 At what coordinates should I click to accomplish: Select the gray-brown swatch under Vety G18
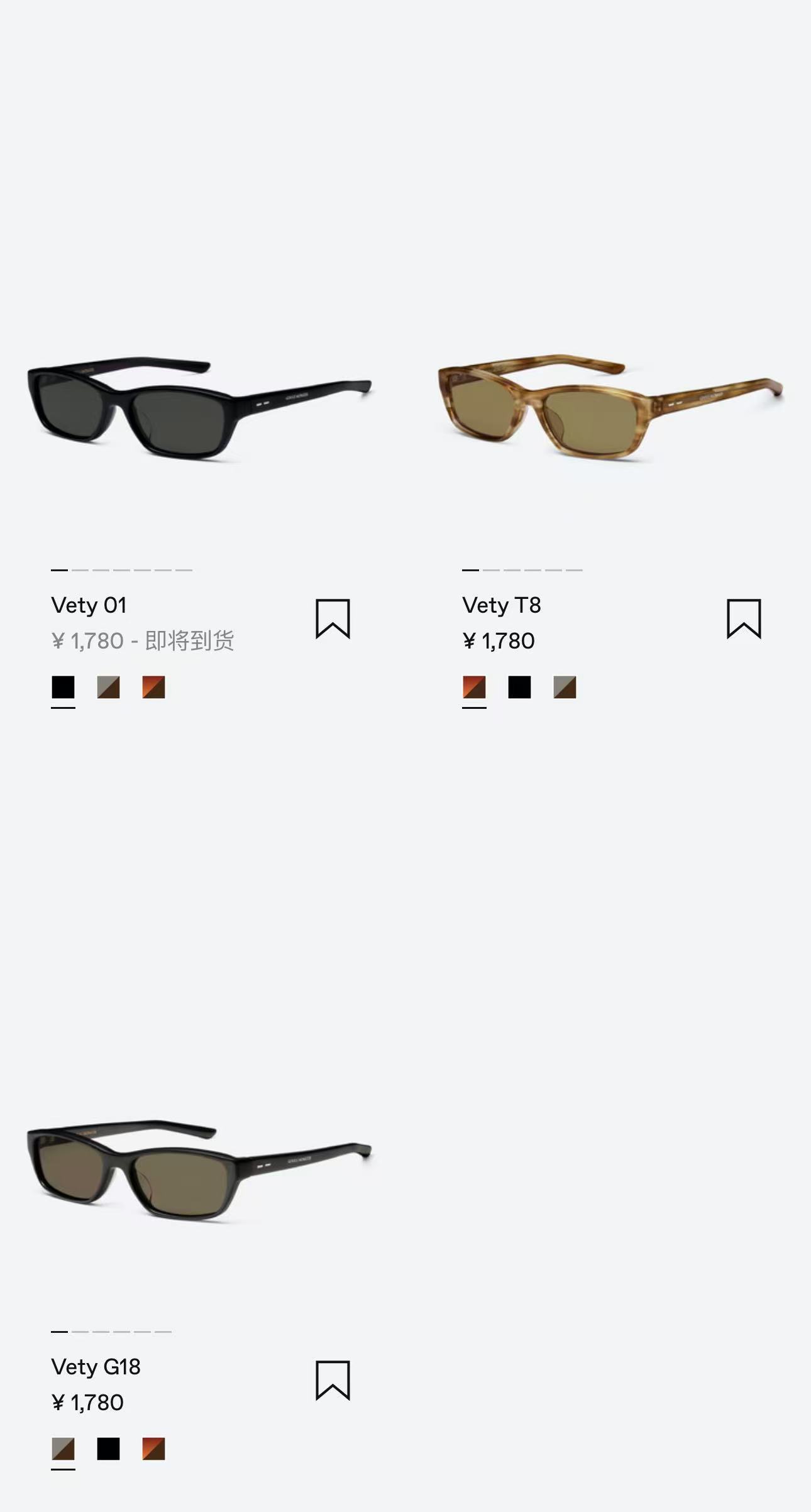click(63, 1449)
